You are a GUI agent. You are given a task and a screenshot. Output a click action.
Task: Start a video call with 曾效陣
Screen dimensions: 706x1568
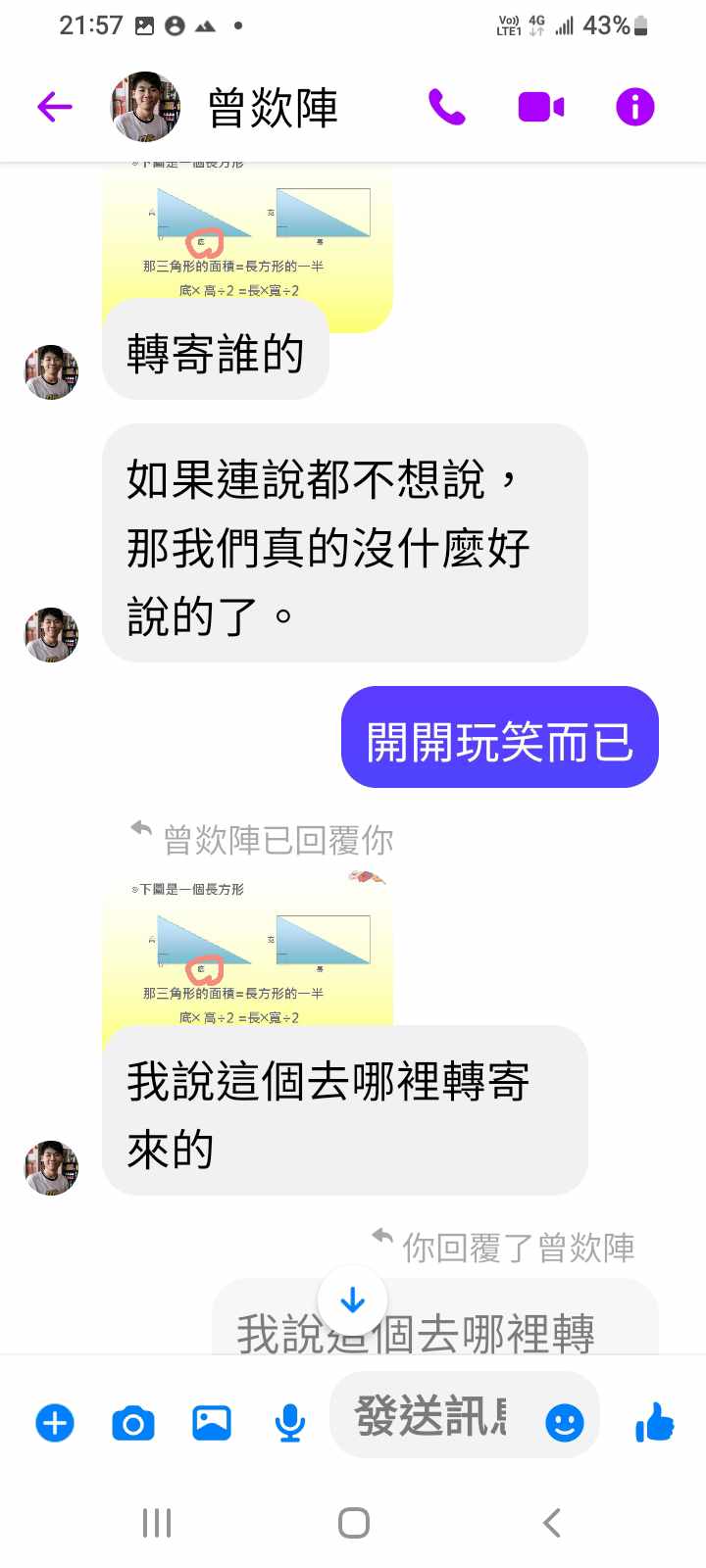tap(540, 107)
